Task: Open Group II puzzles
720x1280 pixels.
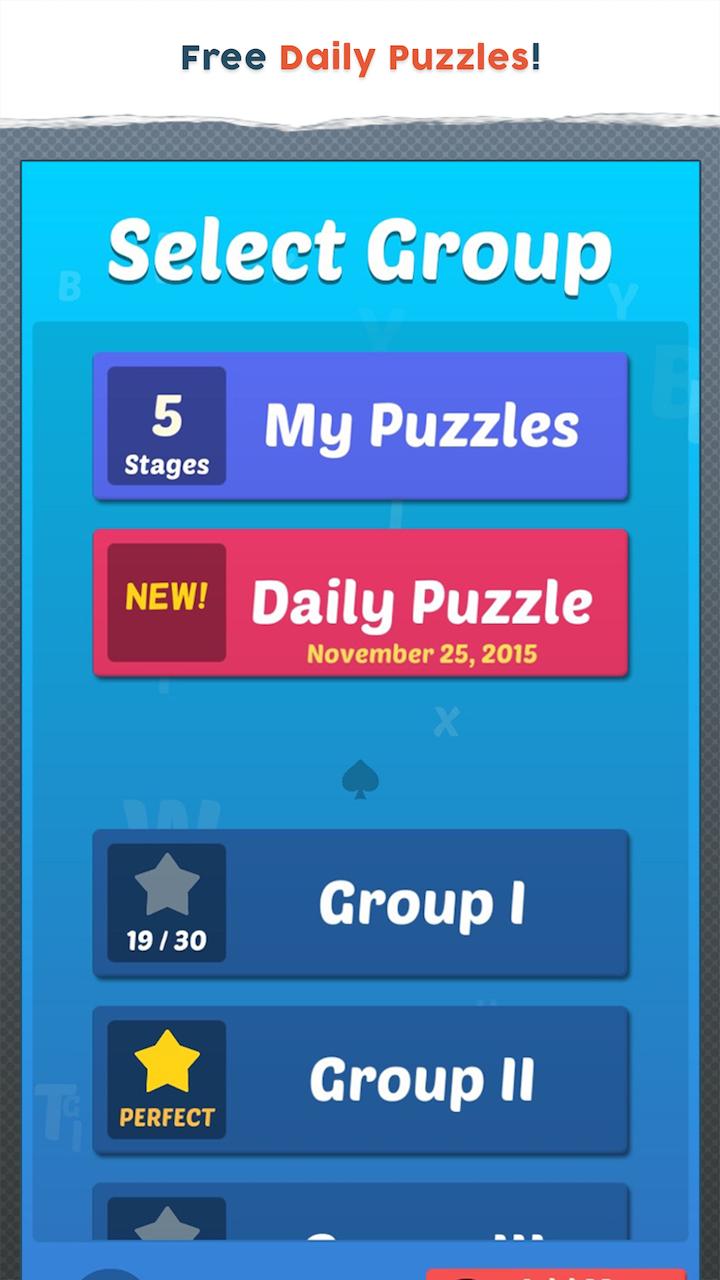Action: pyautogui.click(x=420, y=1080)
